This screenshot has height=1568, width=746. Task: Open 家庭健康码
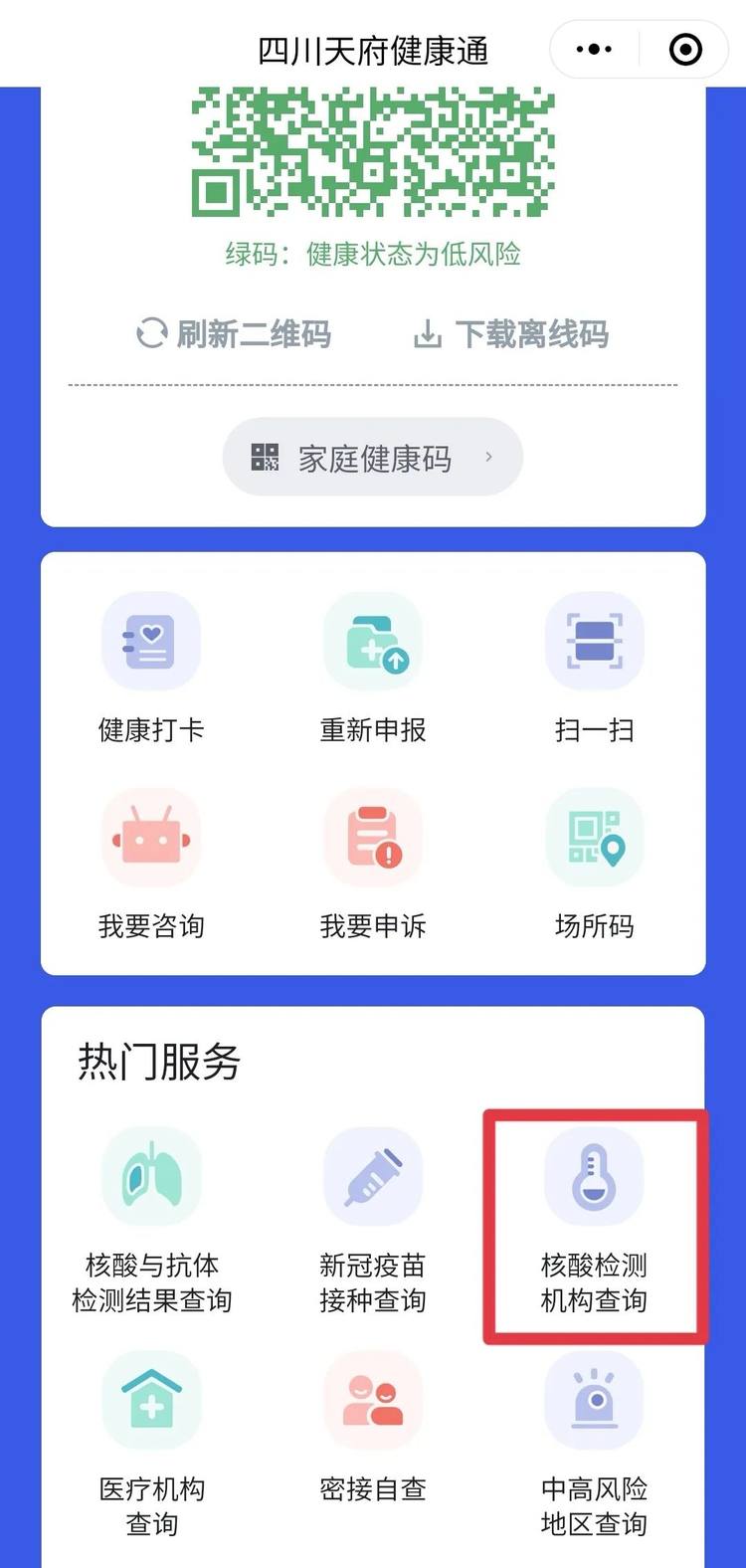[x=372, y=458]
